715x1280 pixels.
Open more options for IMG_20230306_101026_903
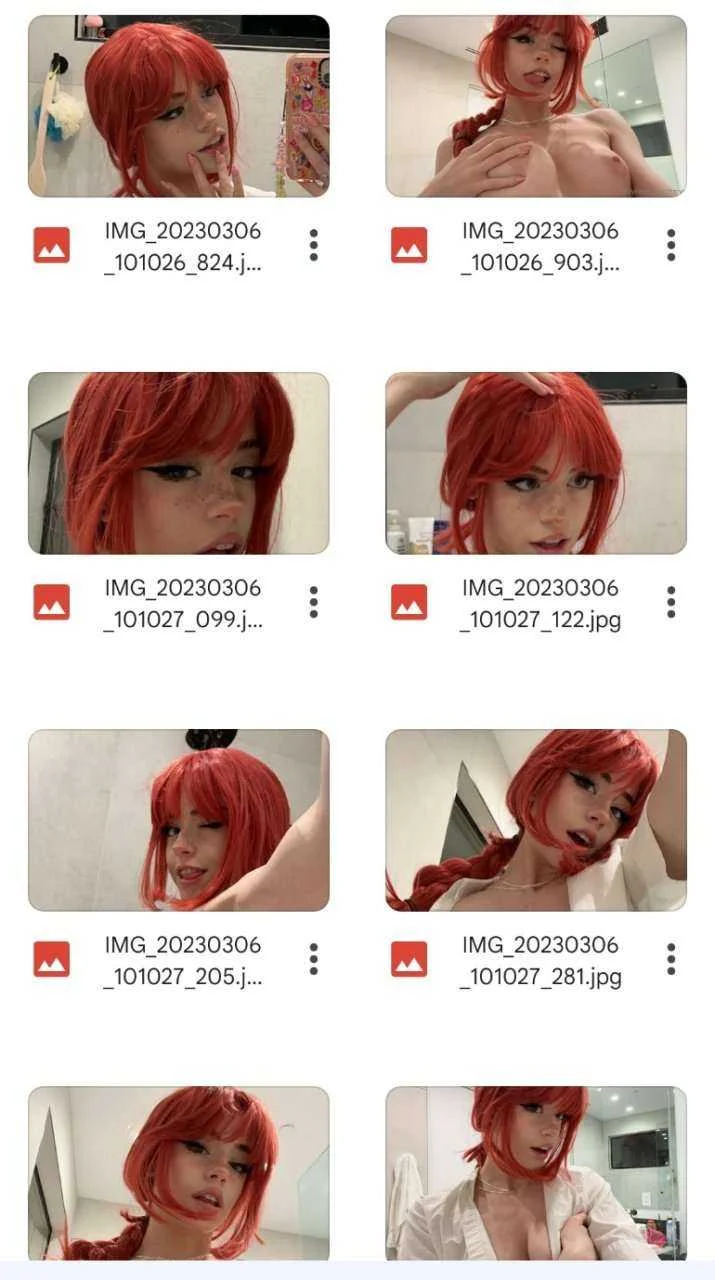tap(671, 245)
